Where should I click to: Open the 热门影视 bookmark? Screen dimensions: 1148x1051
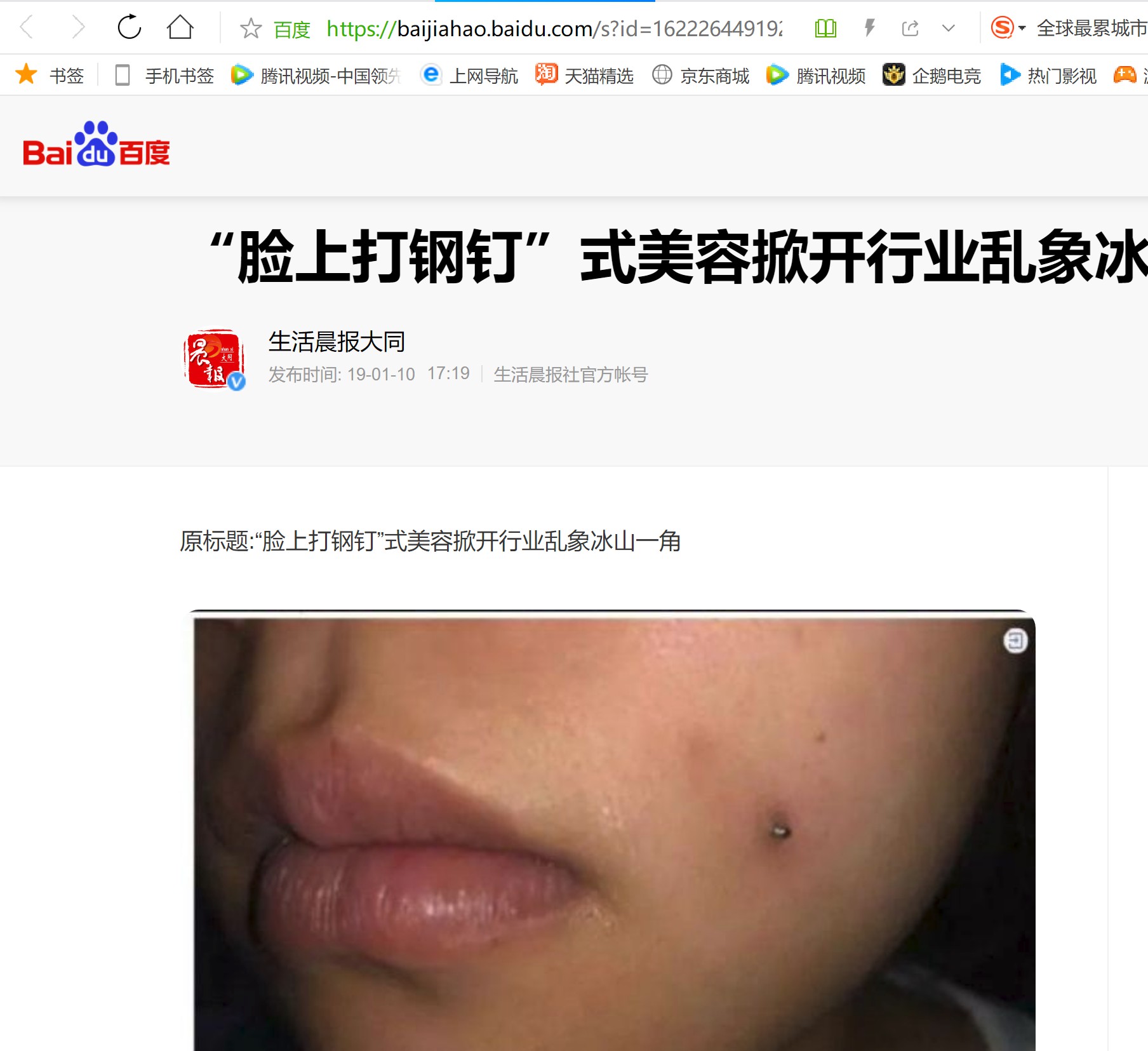[1048, 76]
